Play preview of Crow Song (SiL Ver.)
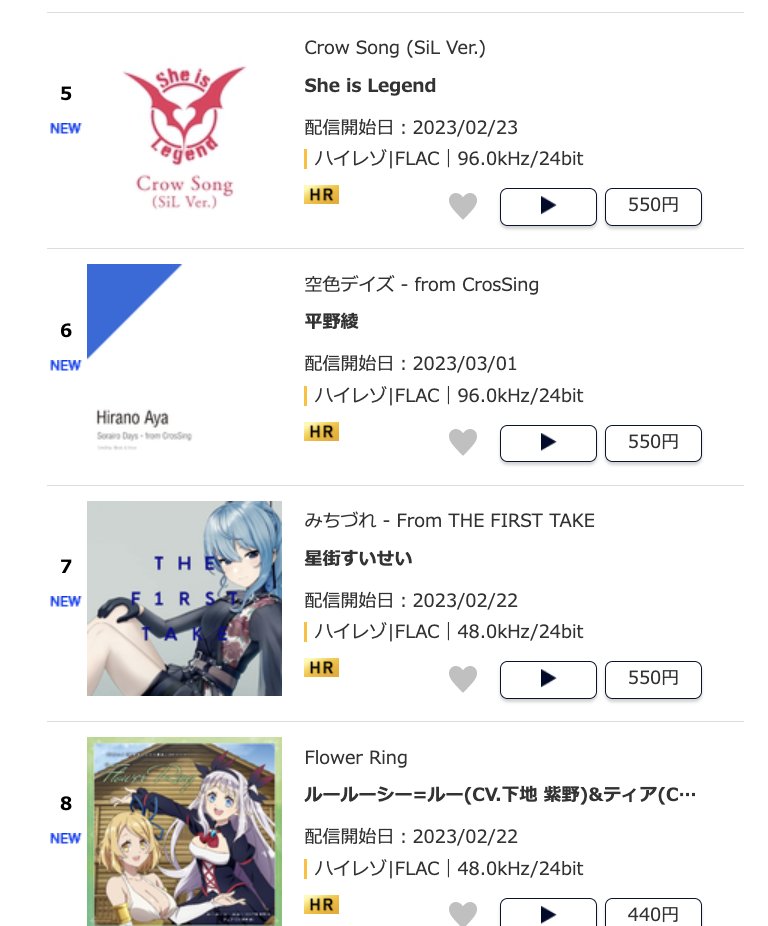 pos(548,206)
